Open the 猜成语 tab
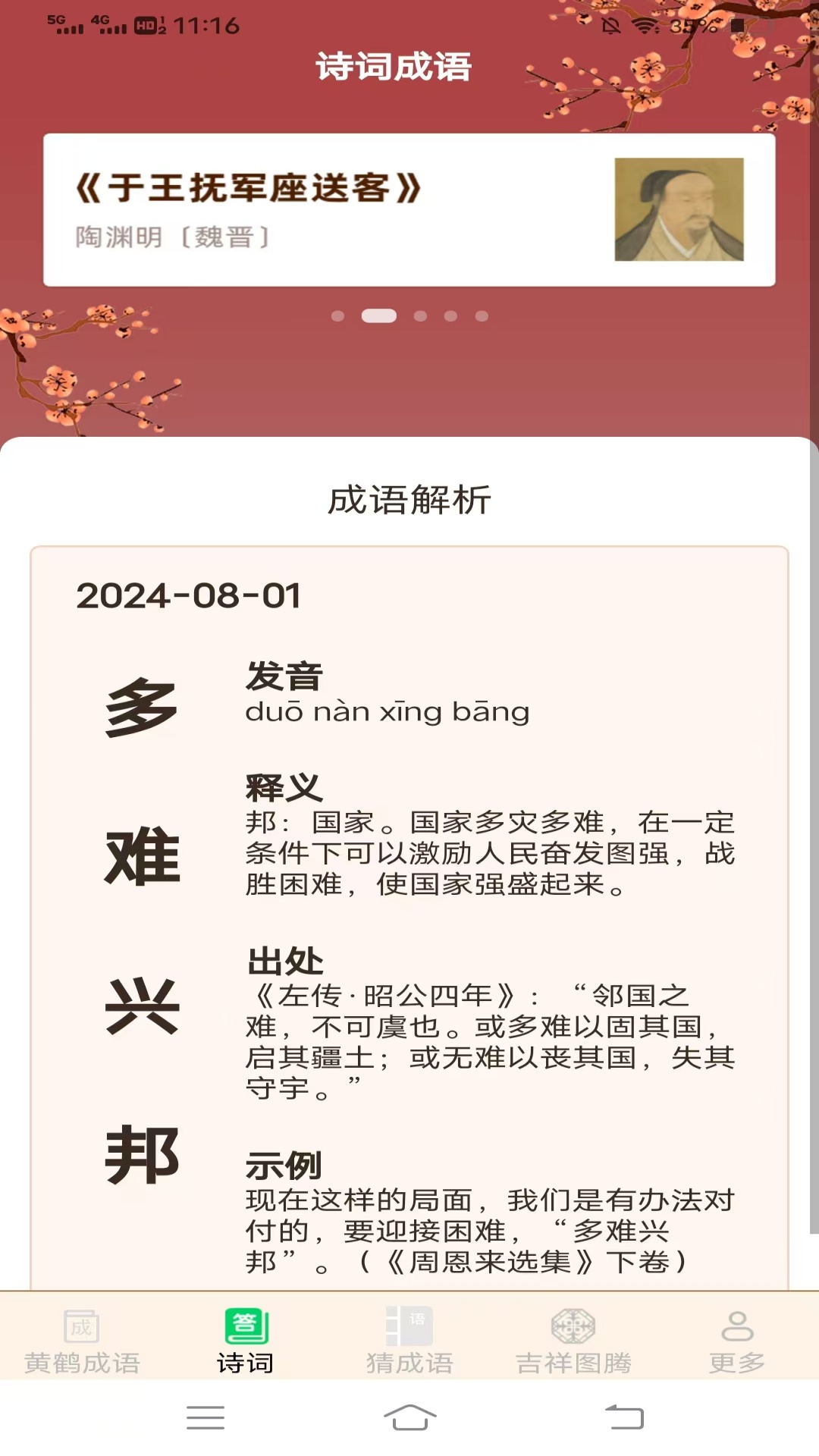 (x=409, y=1342)
